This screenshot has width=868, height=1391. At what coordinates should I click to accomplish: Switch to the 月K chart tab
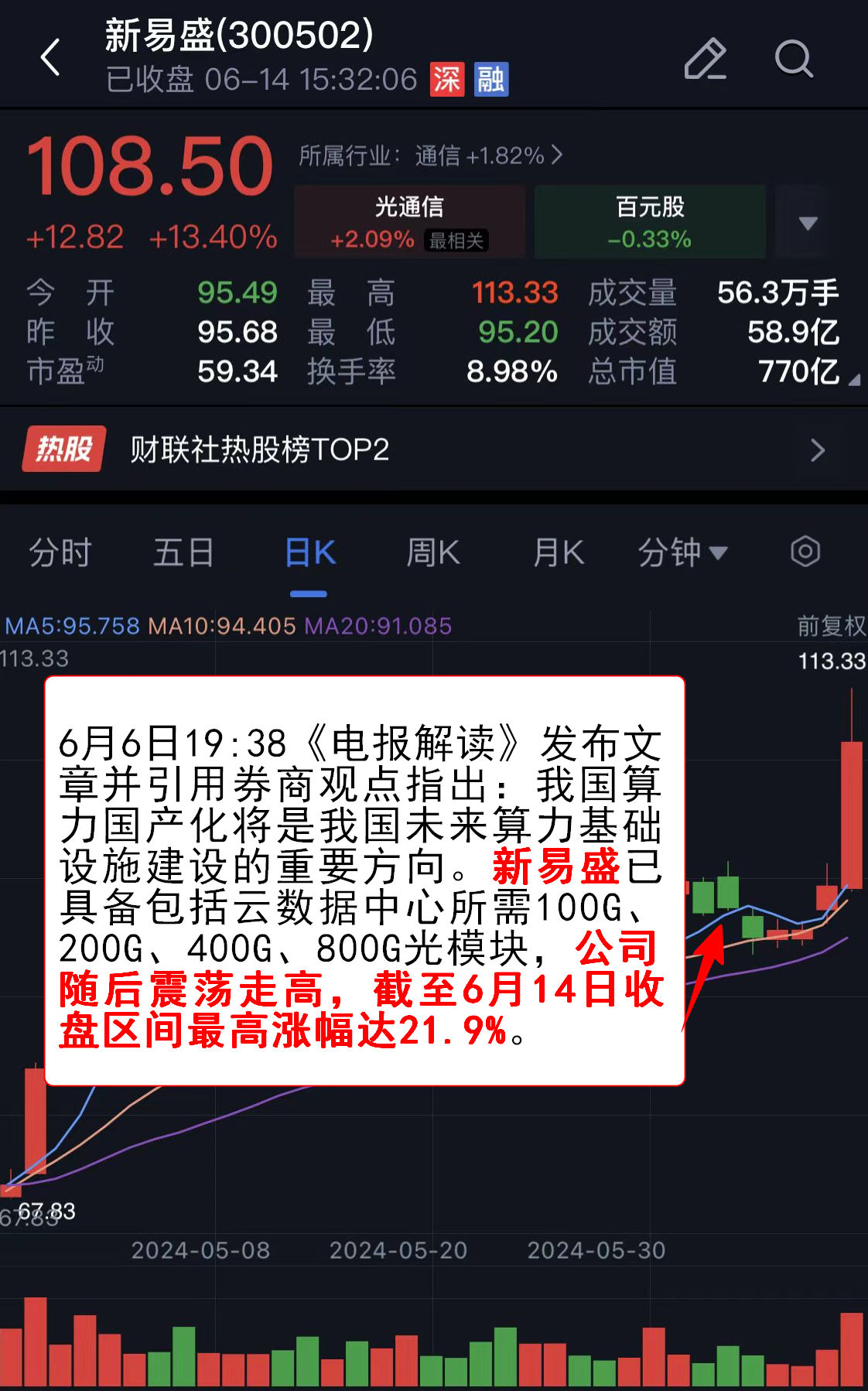(558, 553)
